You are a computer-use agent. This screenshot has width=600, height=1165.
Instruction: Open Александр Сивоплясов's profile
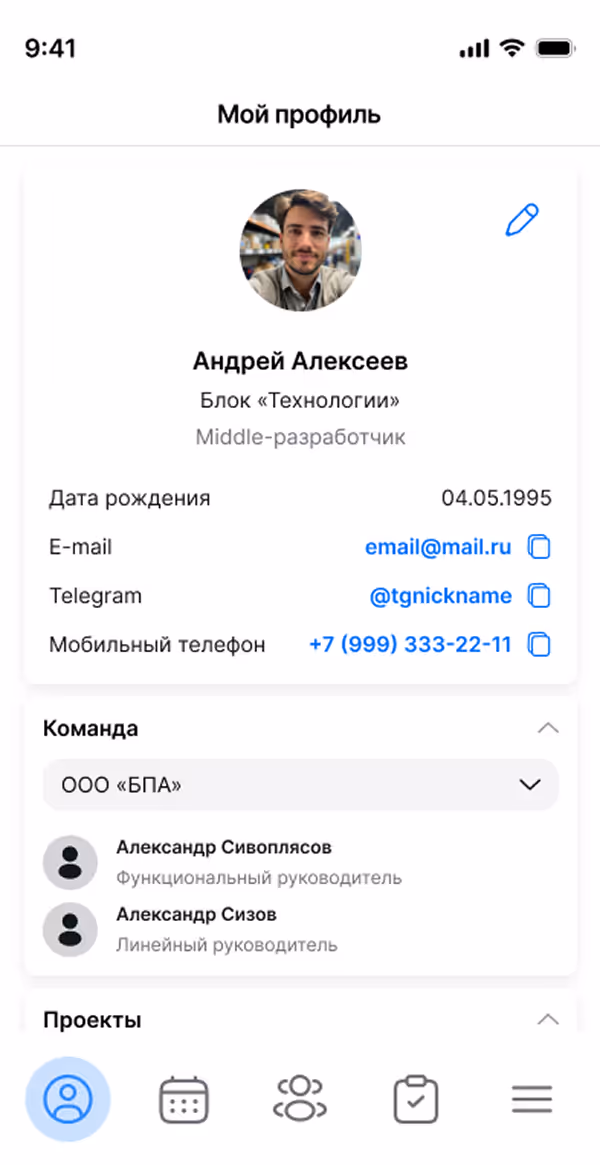301,862
